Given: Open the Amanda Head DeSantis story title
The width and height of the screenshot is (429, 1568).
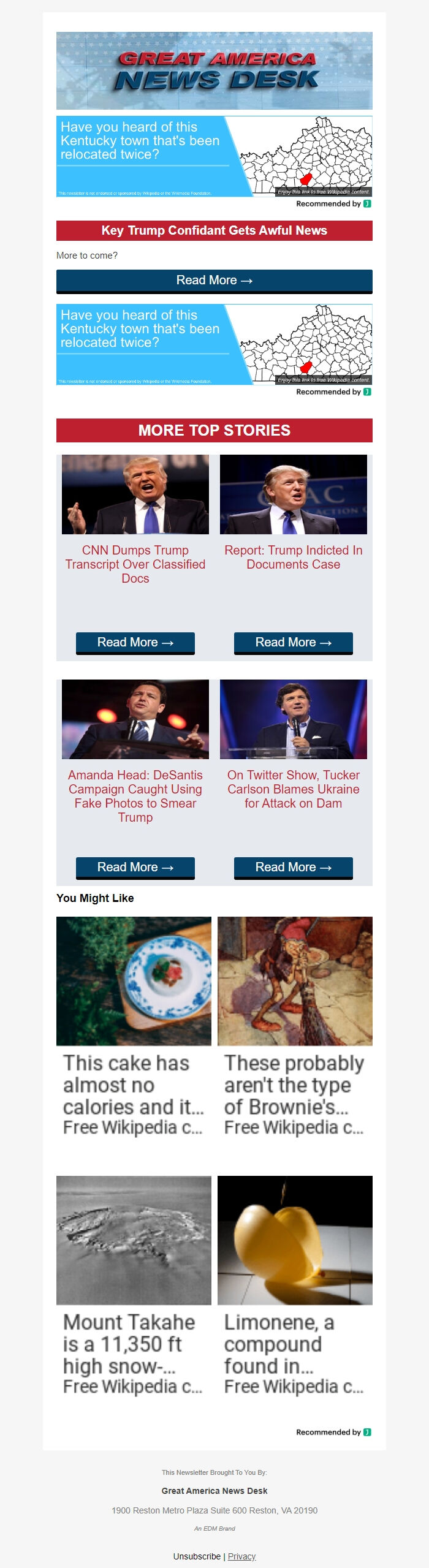Looking at the screenshot, I should tap(135, 795).
